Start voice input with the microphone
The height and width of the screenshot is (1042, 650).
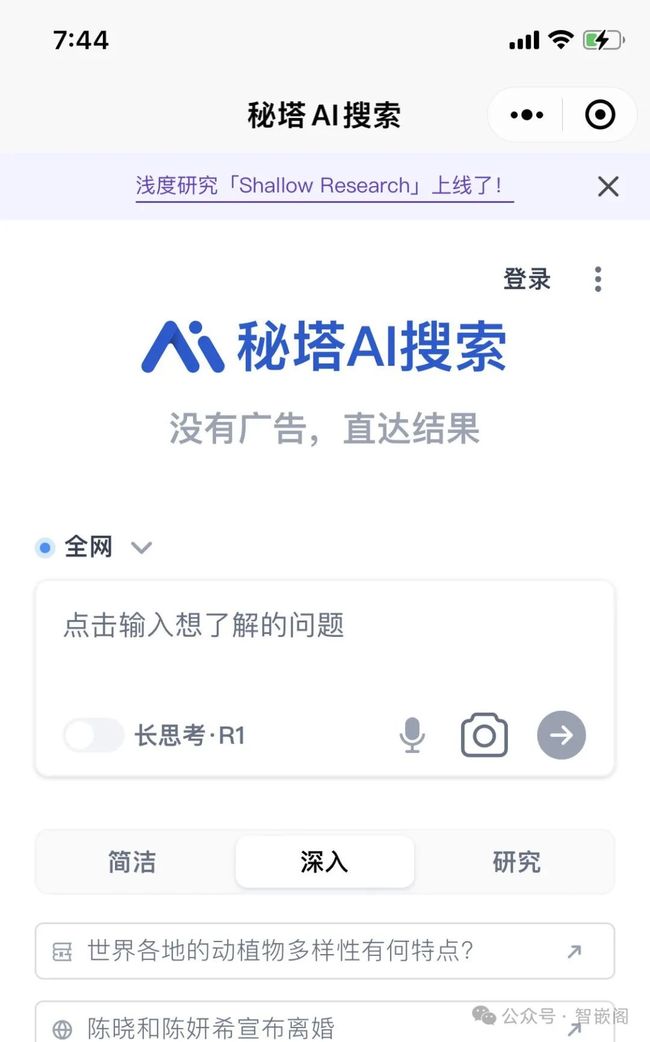point(412,735)
